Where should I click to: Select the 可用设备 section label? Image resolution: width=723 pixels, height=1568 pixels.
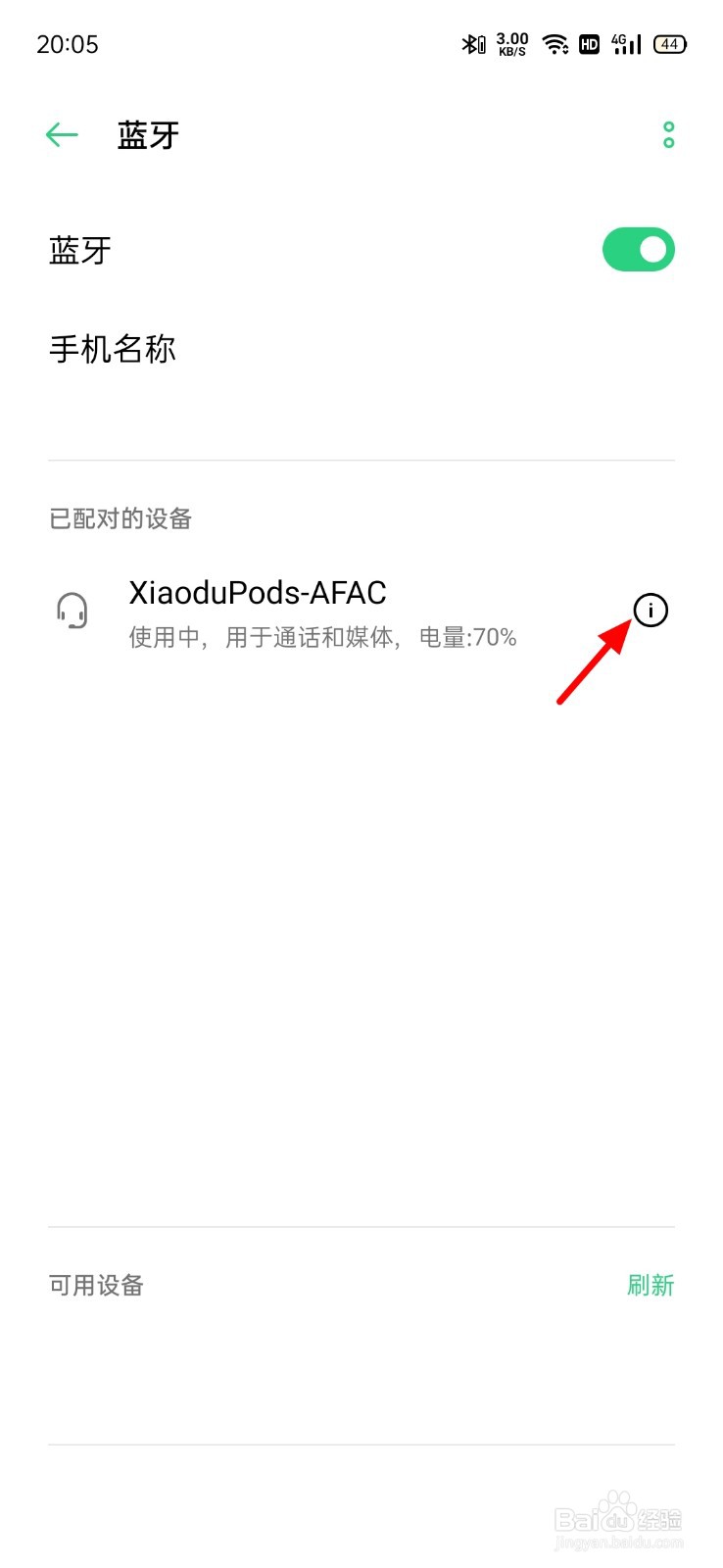pyautogui.click(x=95, y=1285)
